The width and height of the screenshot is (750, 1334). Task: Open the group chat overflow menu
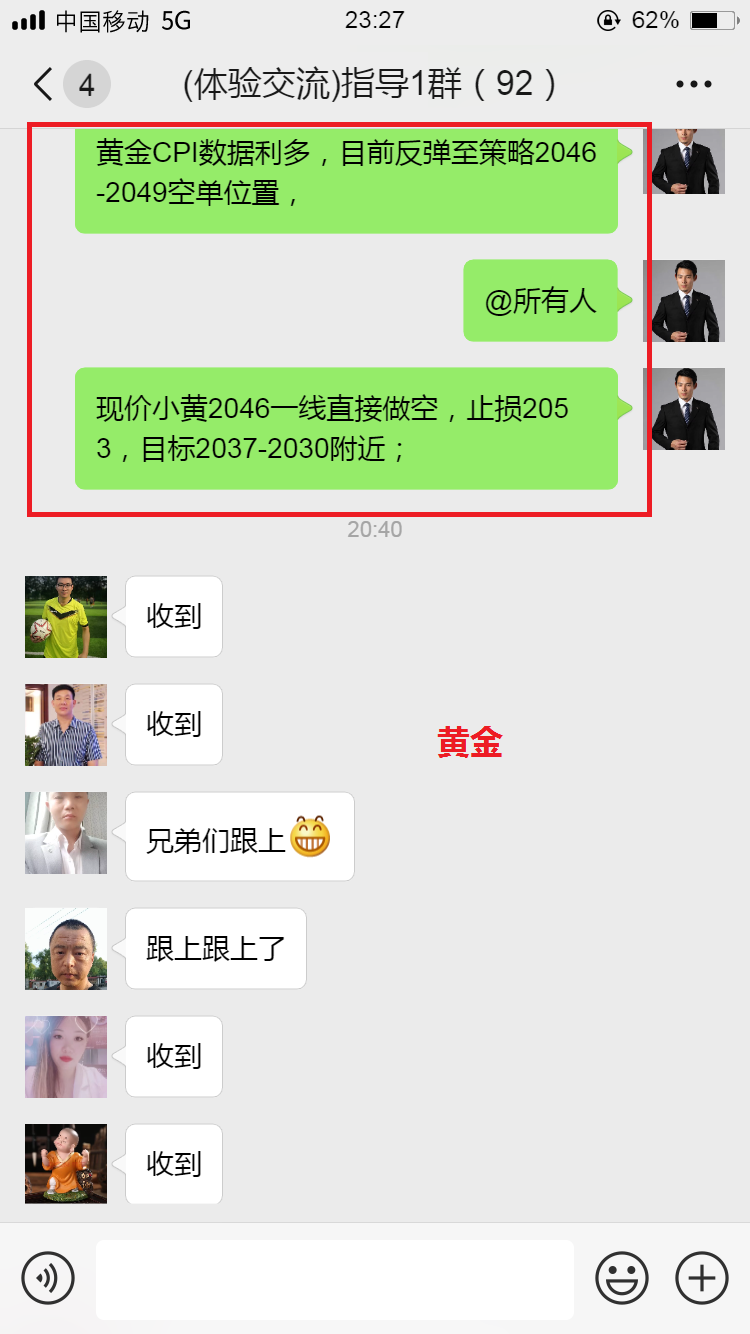[x=693, y=85]
